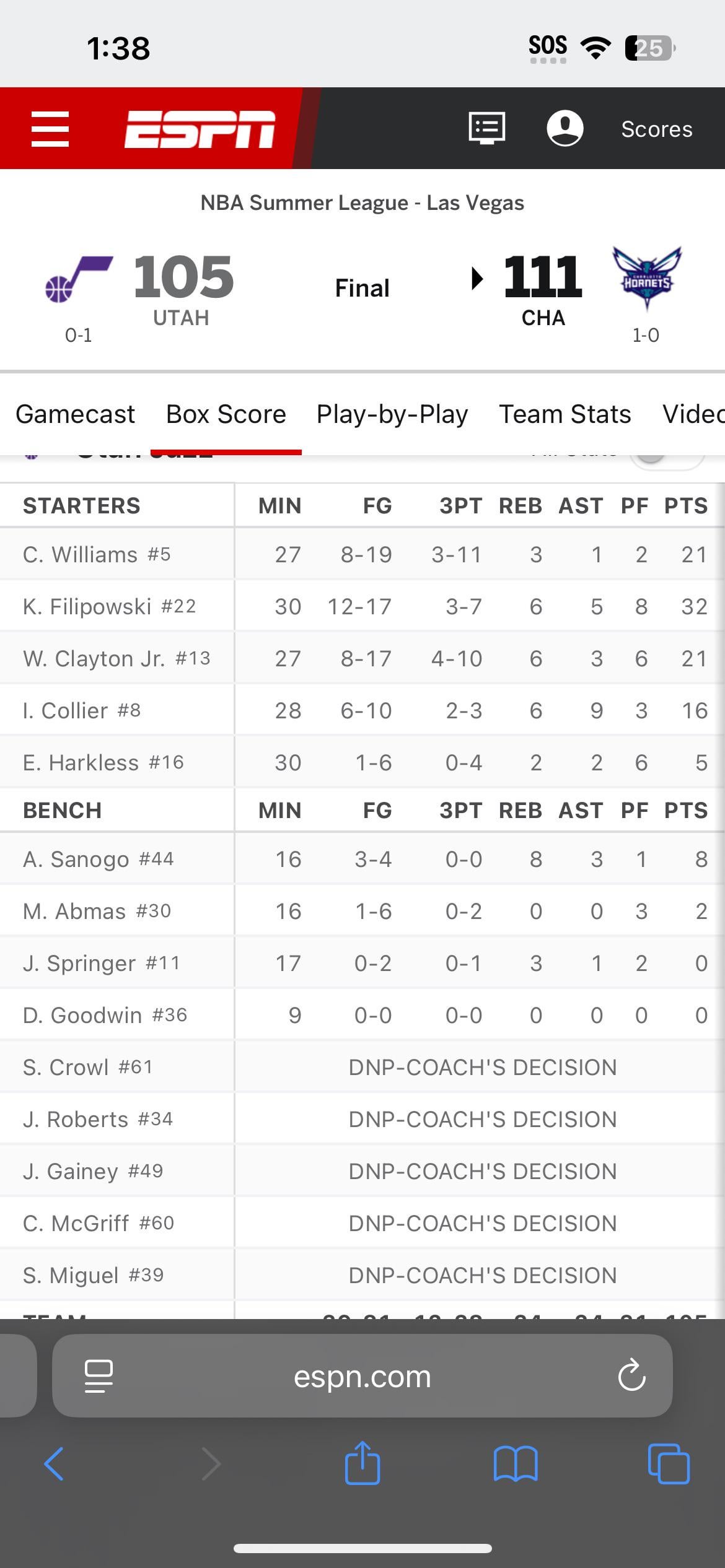Open the Scores menu
This screenshot has width=725, height=1568.
[x=656, y=129]
